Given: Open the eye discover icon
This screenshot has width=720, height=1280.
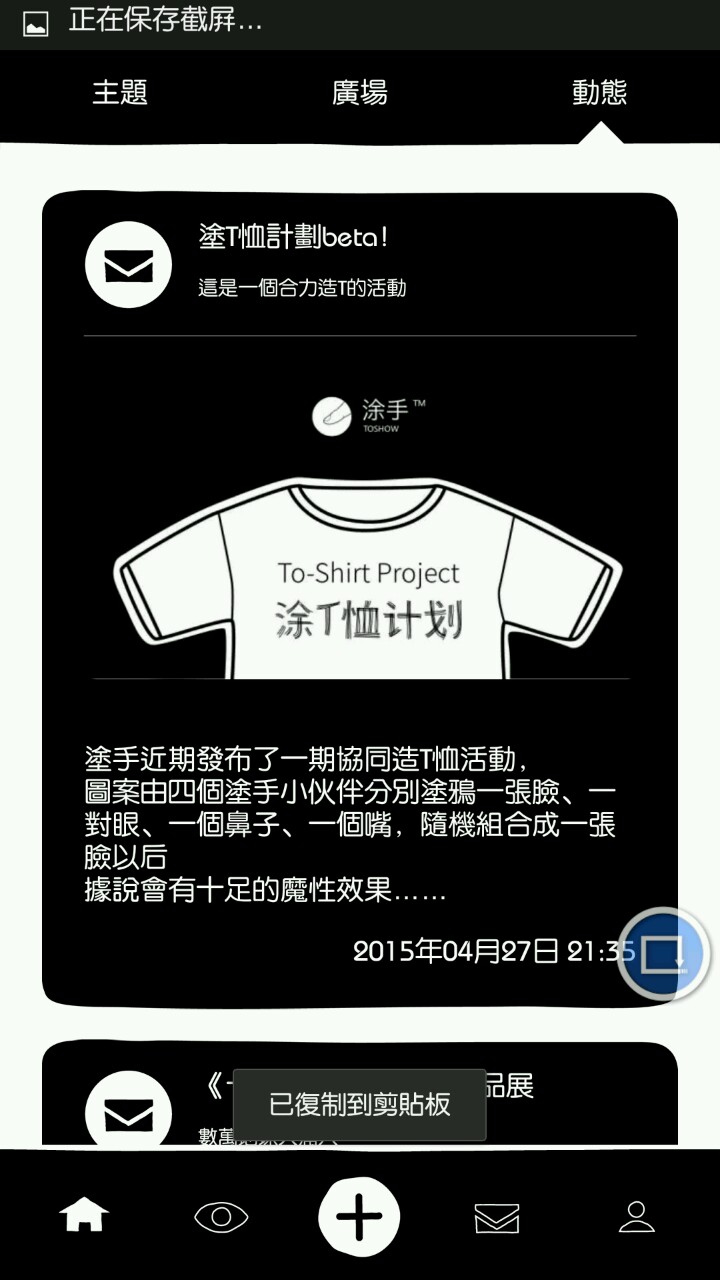Looking at the screenshot, I should tap(221, 1216).
